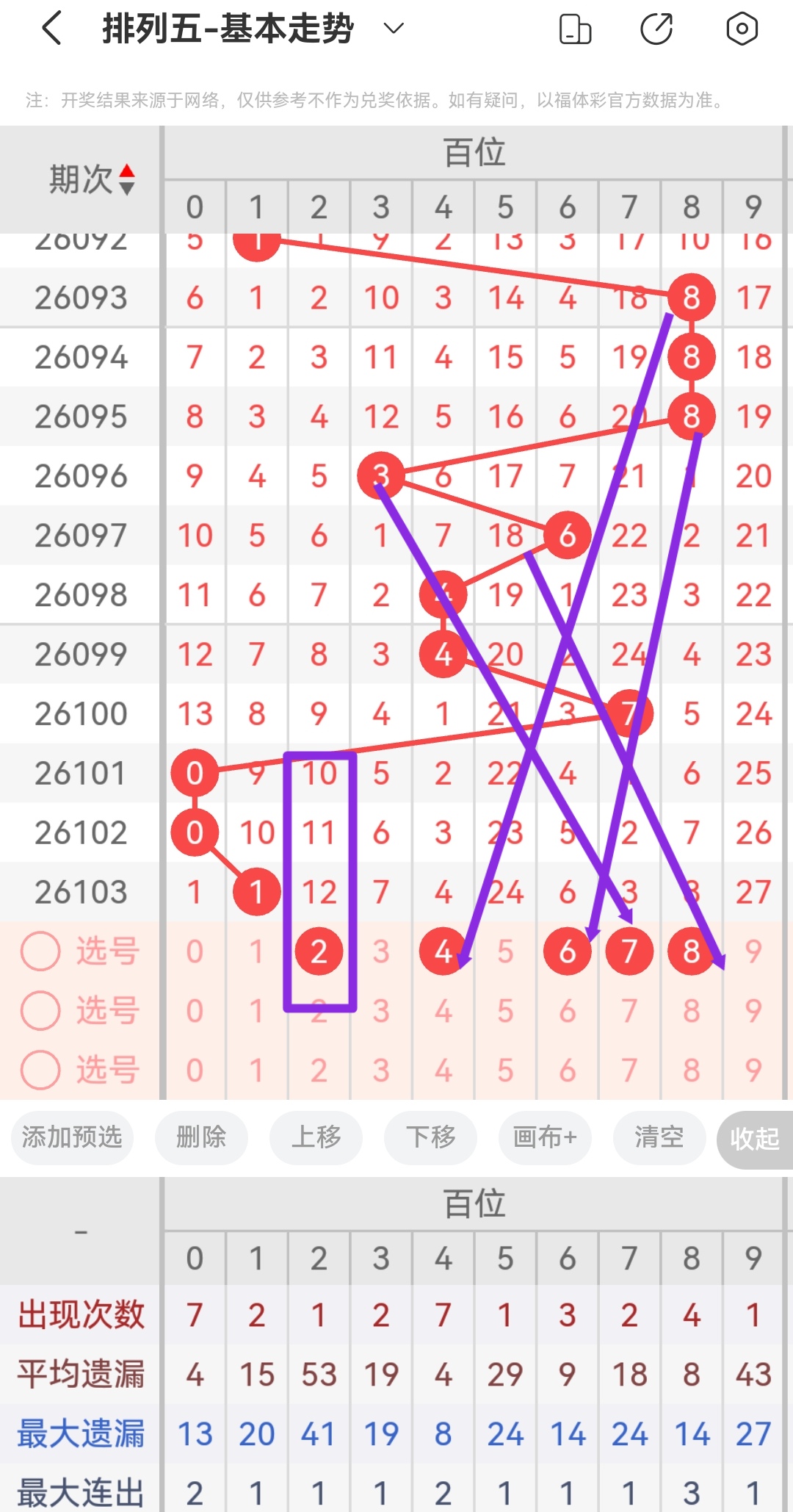Open drawing canvas with 画布+
This screenshot has height=1512, width=793.
point(544,1138)
